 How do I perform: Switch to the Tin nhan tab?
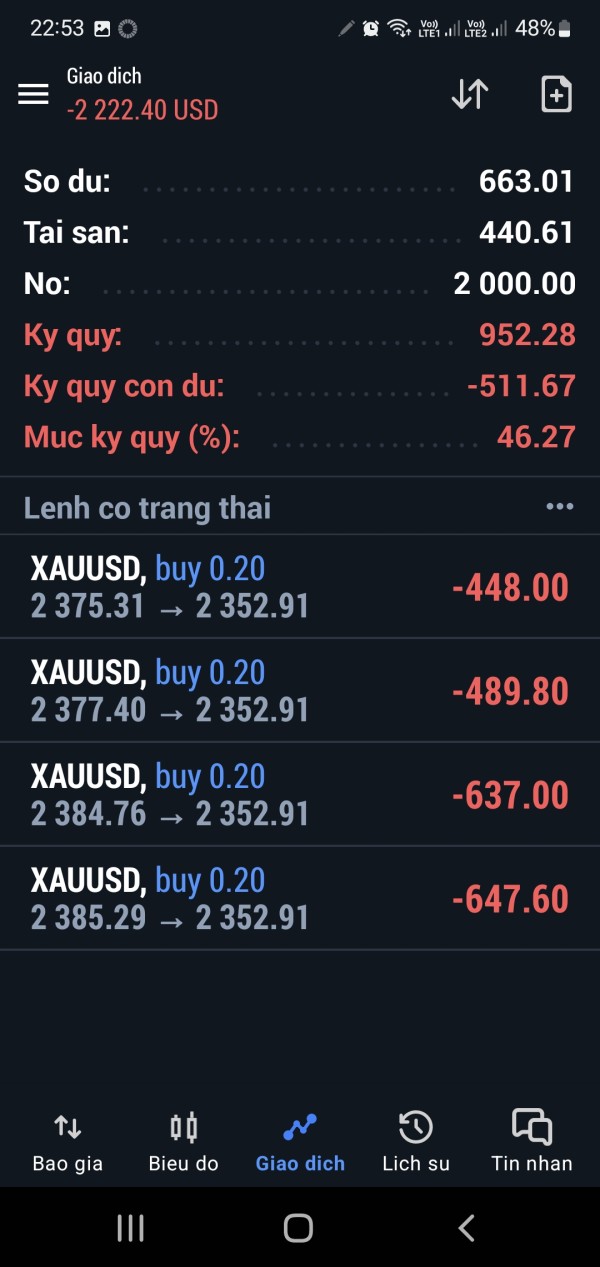532,1142
